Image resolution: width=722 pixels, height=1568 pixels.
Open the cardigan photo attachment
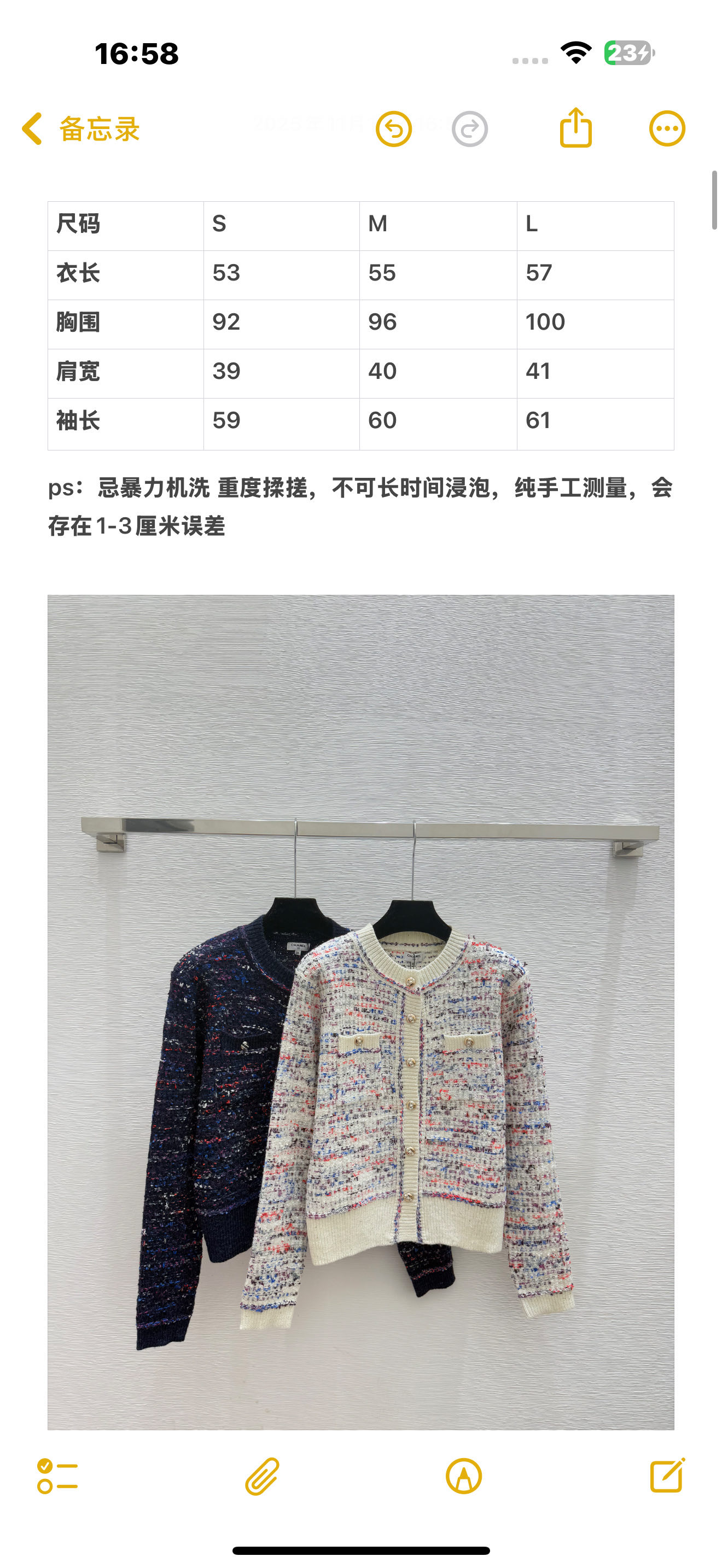[360, 1011]
